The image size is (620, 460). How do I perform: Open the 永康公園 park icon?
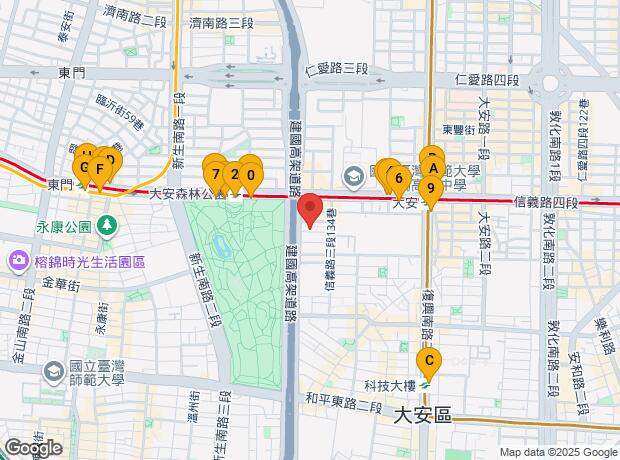point(107,227)
